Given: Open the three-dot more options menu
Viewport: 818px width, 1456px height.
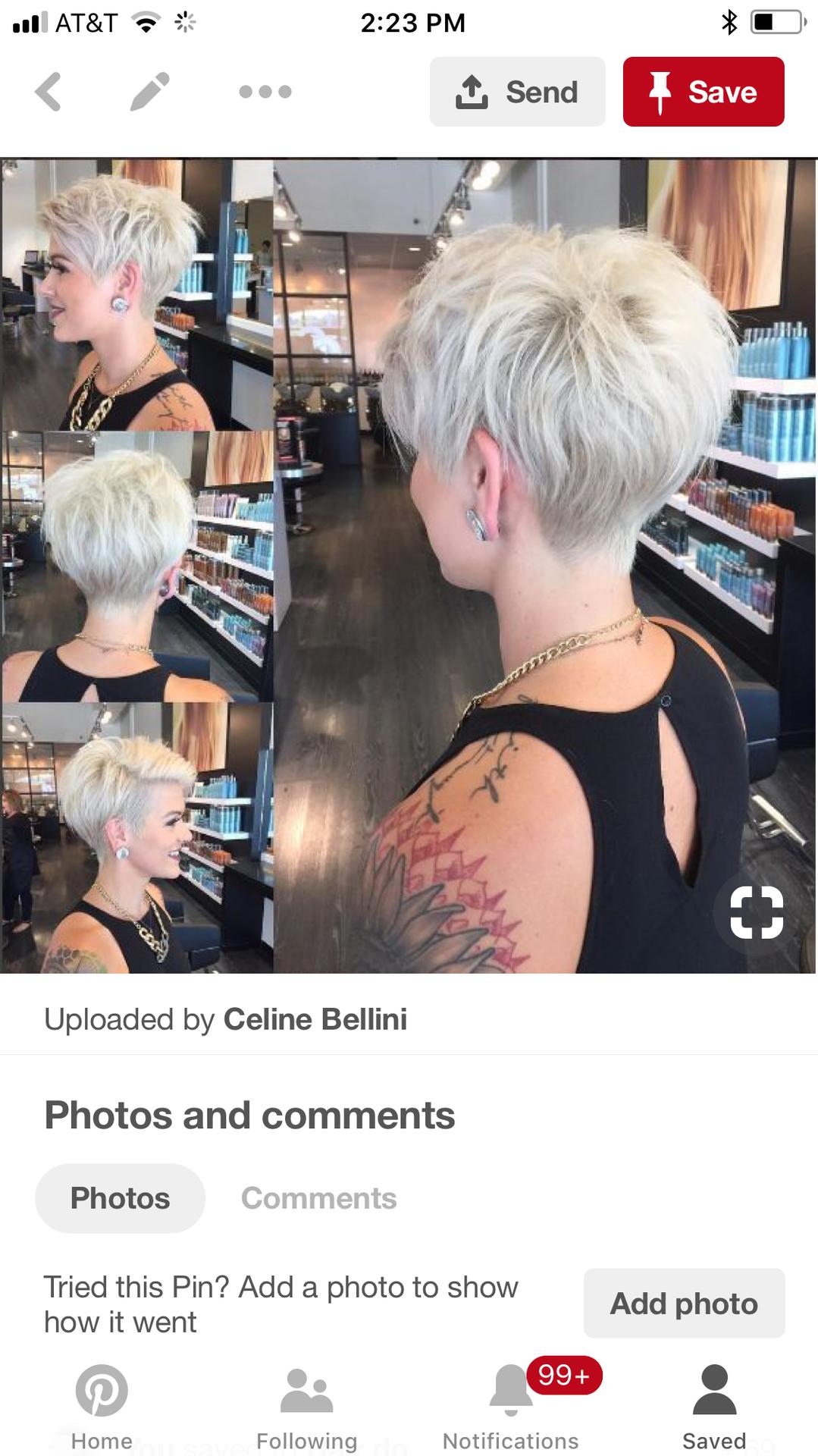Looking at the screenshot, I should click(265, 92).
